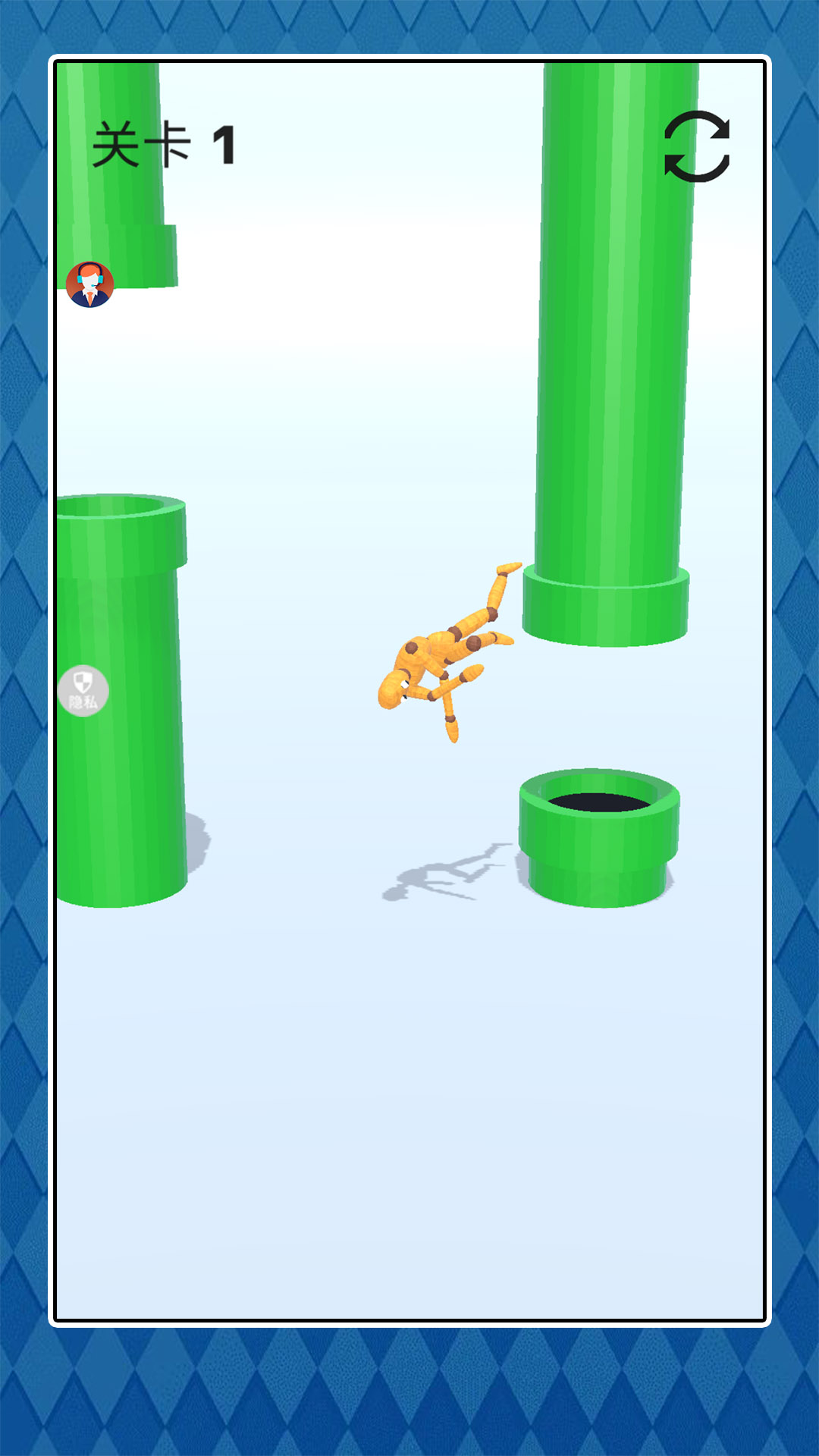Restart the level with the refresh icon
This screenshot has height=1456, width=819.
(696, 146)
